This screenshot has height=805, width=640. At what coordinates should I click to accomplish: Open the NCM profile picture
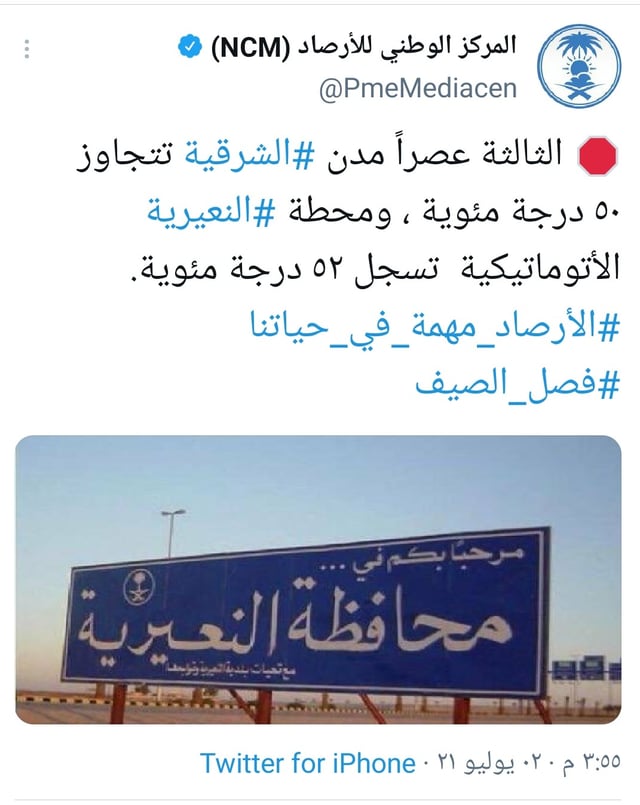click(x=579, y=66)
